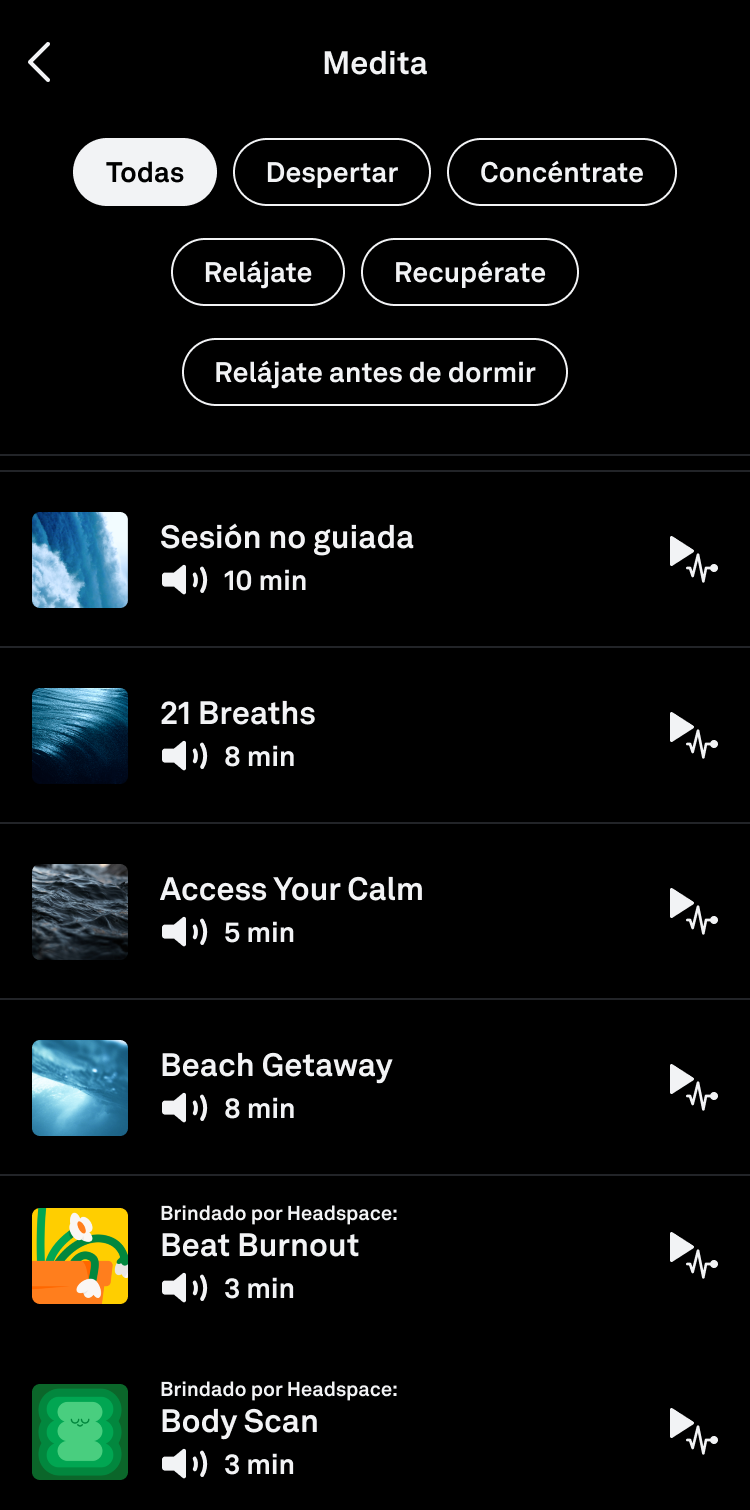Go back from the Medita screen

[x=39, y=63]
